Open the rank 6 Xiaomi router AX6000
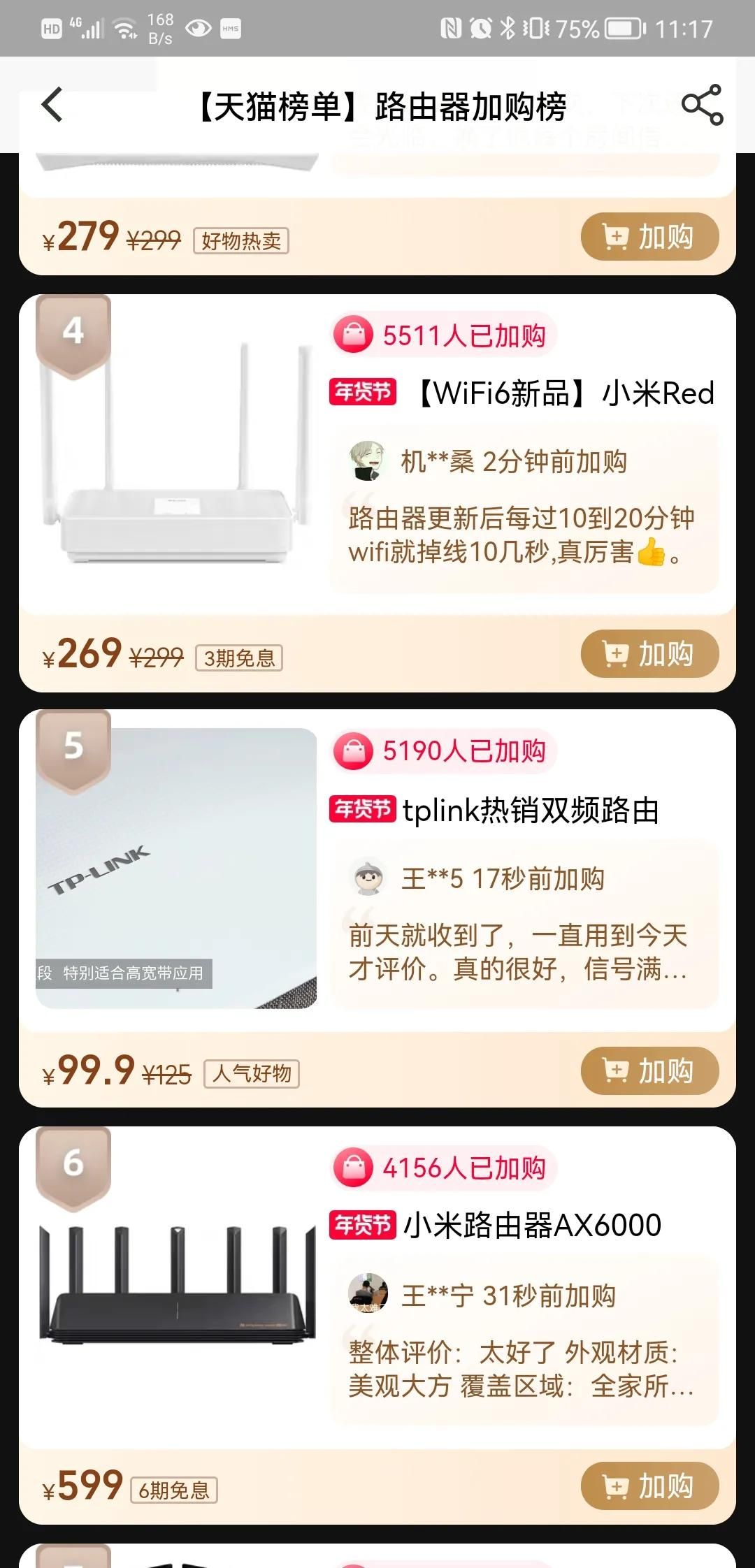Image resolution: width=755 pixels, height=1568 pixels. click(531, 1226)
